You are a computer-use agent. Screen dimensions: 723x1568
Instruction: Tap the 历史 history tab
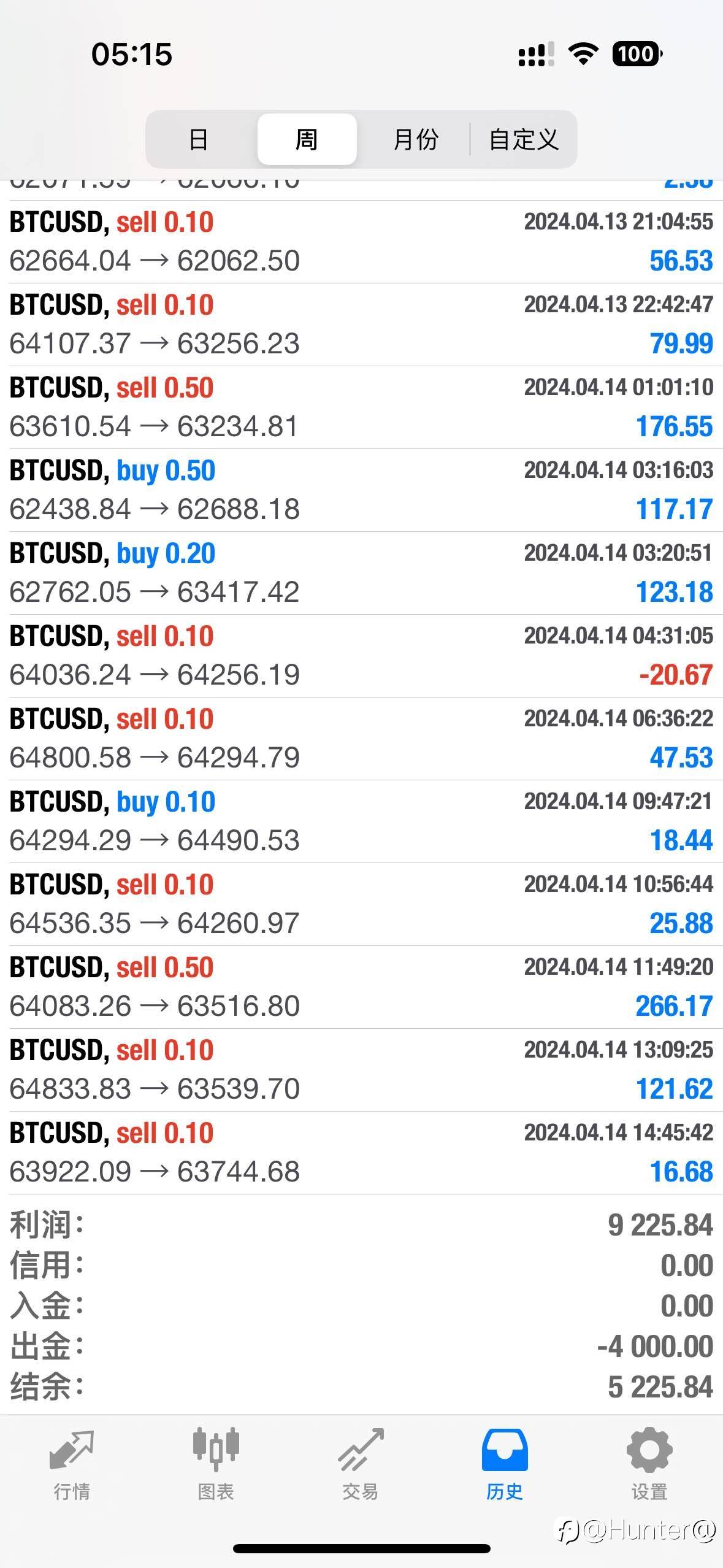click(505, 1465)
